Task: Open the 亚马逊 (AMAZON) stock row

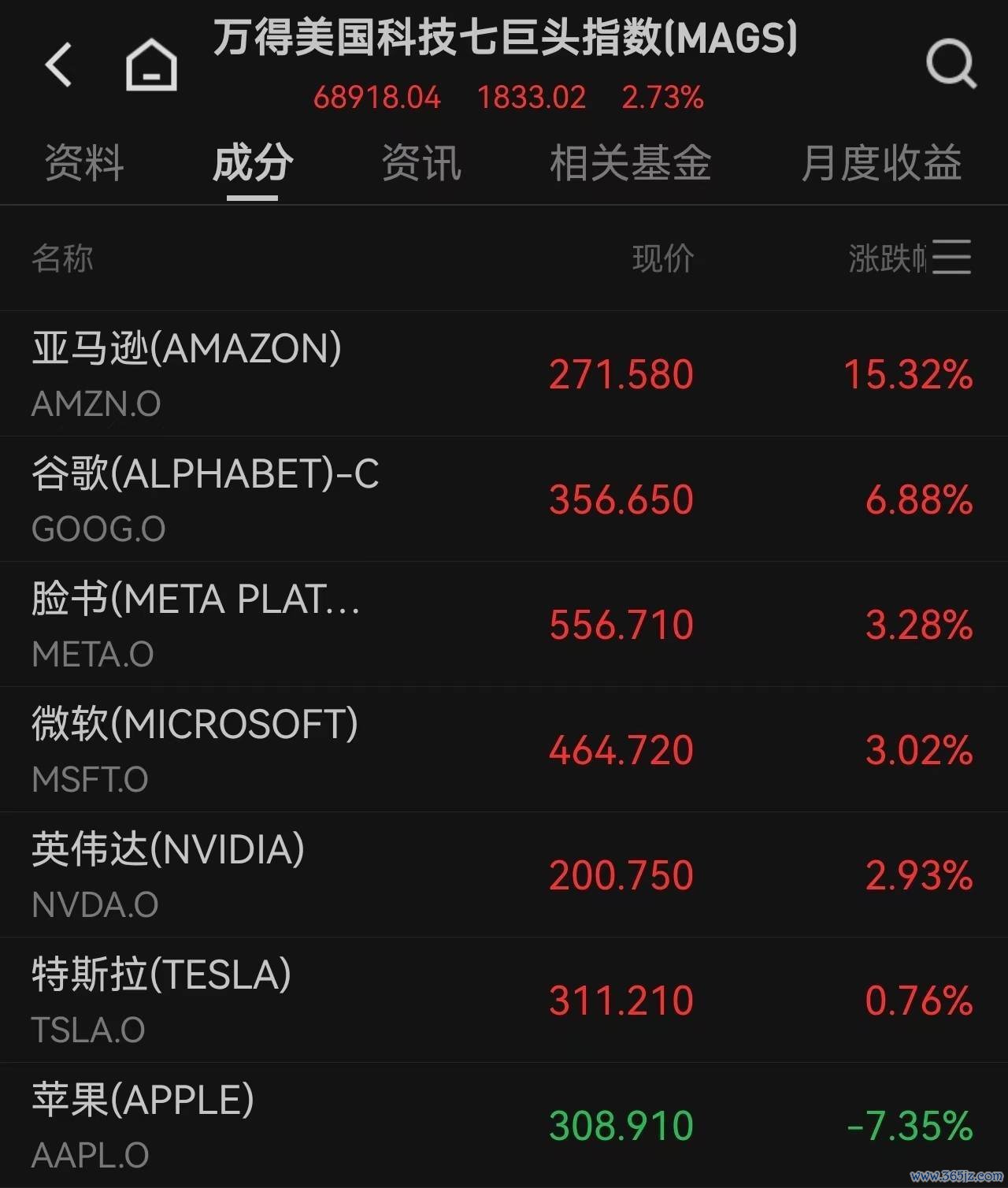Action: click(504, 373)
